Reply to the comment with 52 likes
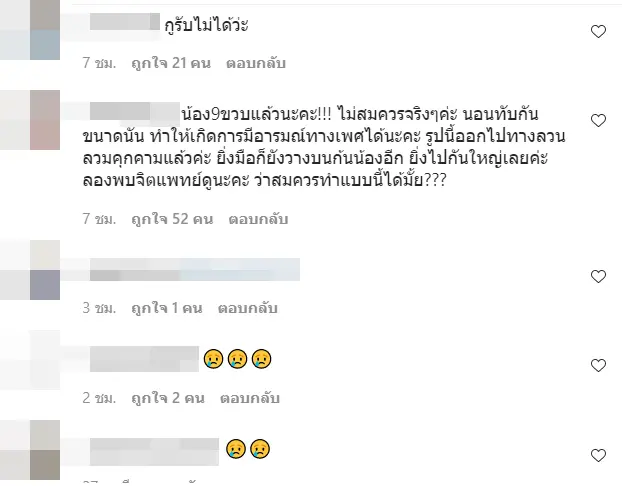Image resolution: width=622 pixels, height=486 pixels. 258,216
